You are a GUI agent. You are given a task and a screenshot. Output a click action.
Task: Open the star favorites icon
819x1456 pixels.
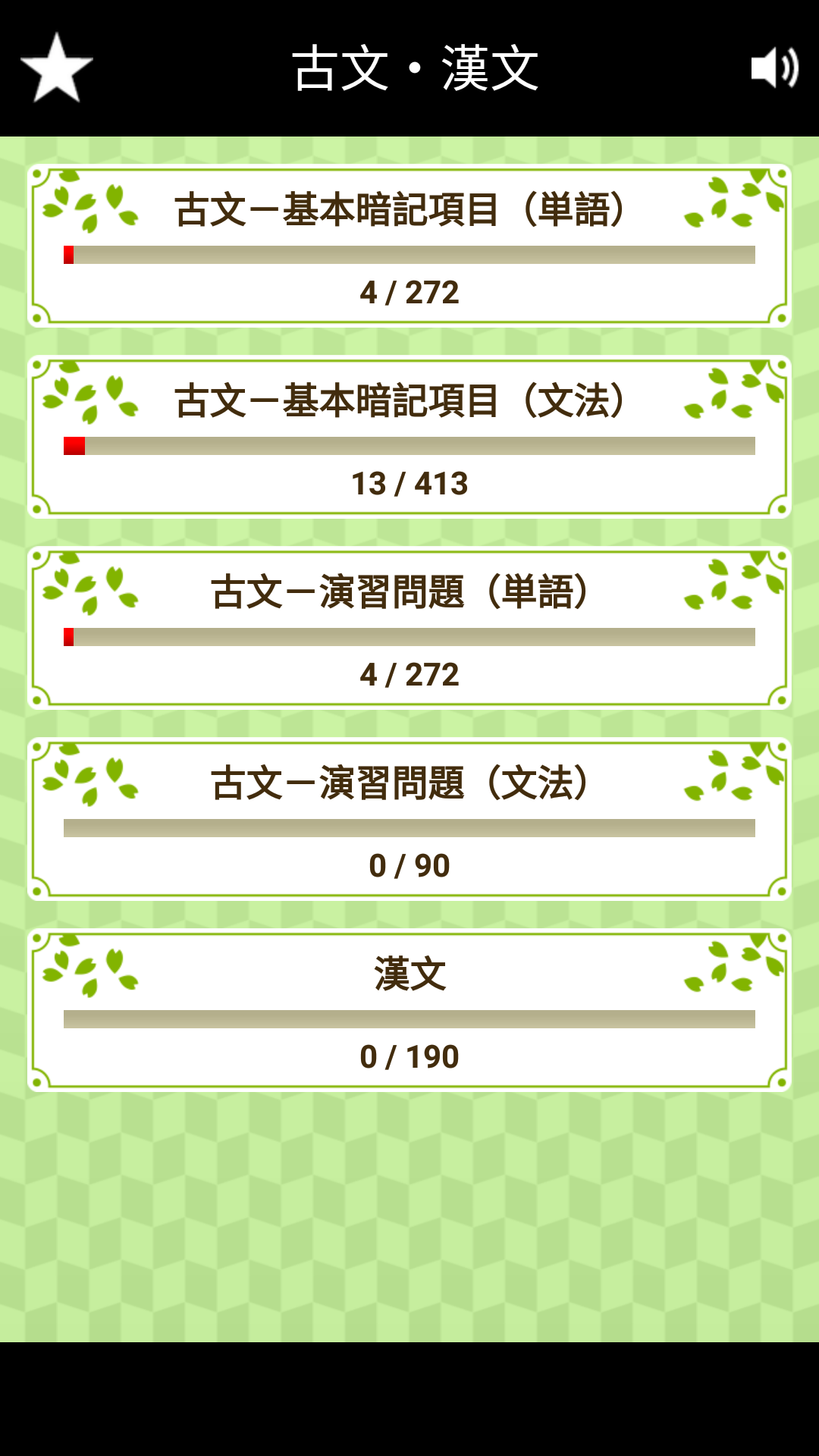(x=57, y=68)
